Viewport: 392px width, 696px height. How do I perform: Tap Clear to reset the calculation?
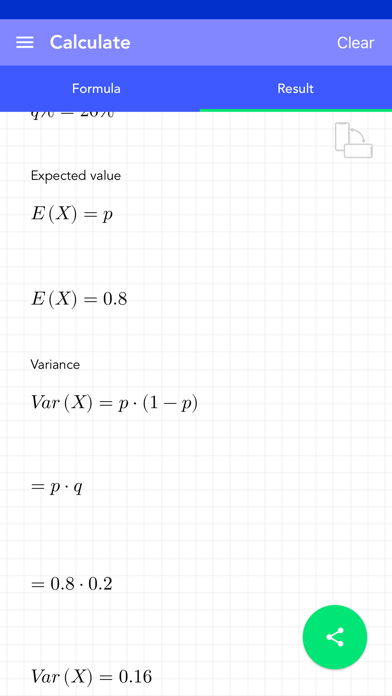pos(355,43)
